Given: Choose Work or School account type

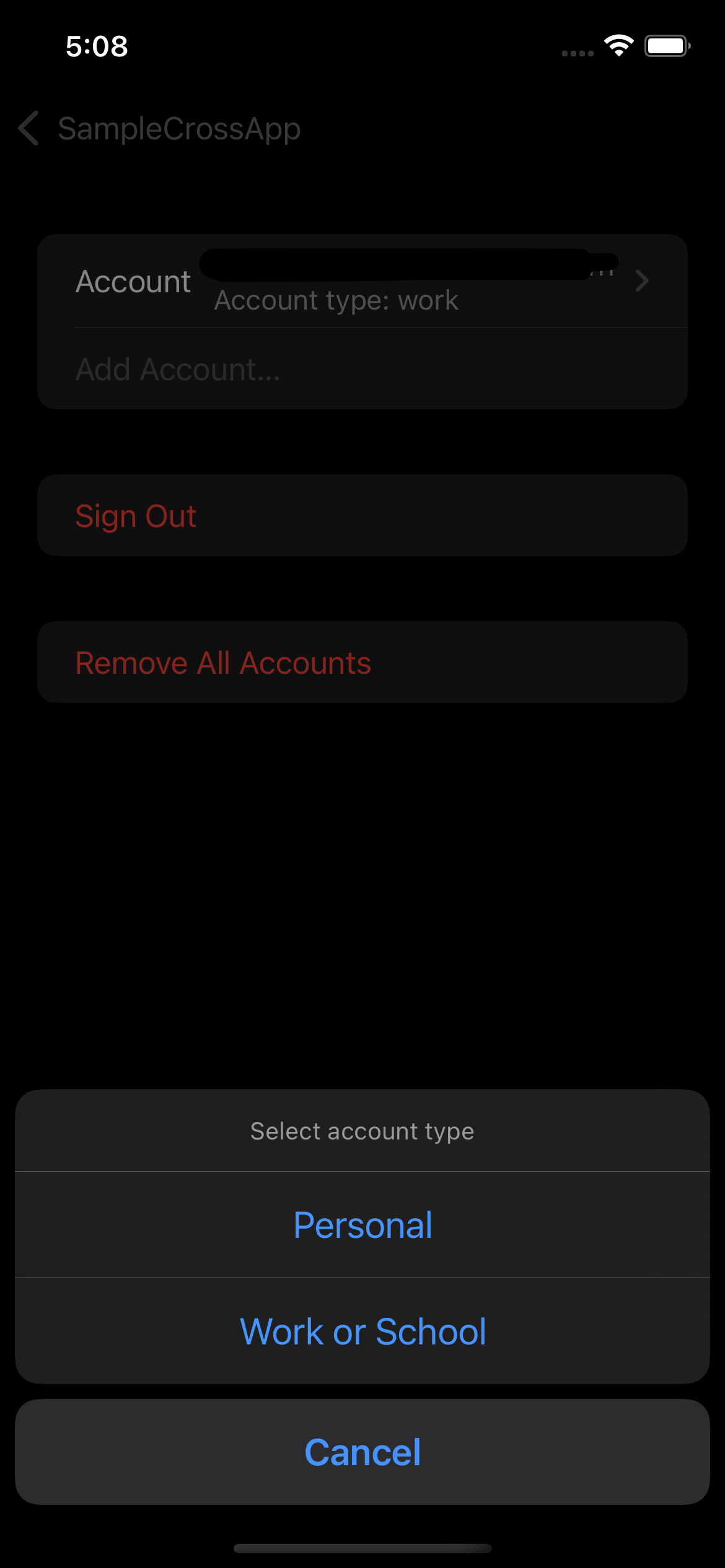Looking at the screenshot, I should (x=362, y=1331).
